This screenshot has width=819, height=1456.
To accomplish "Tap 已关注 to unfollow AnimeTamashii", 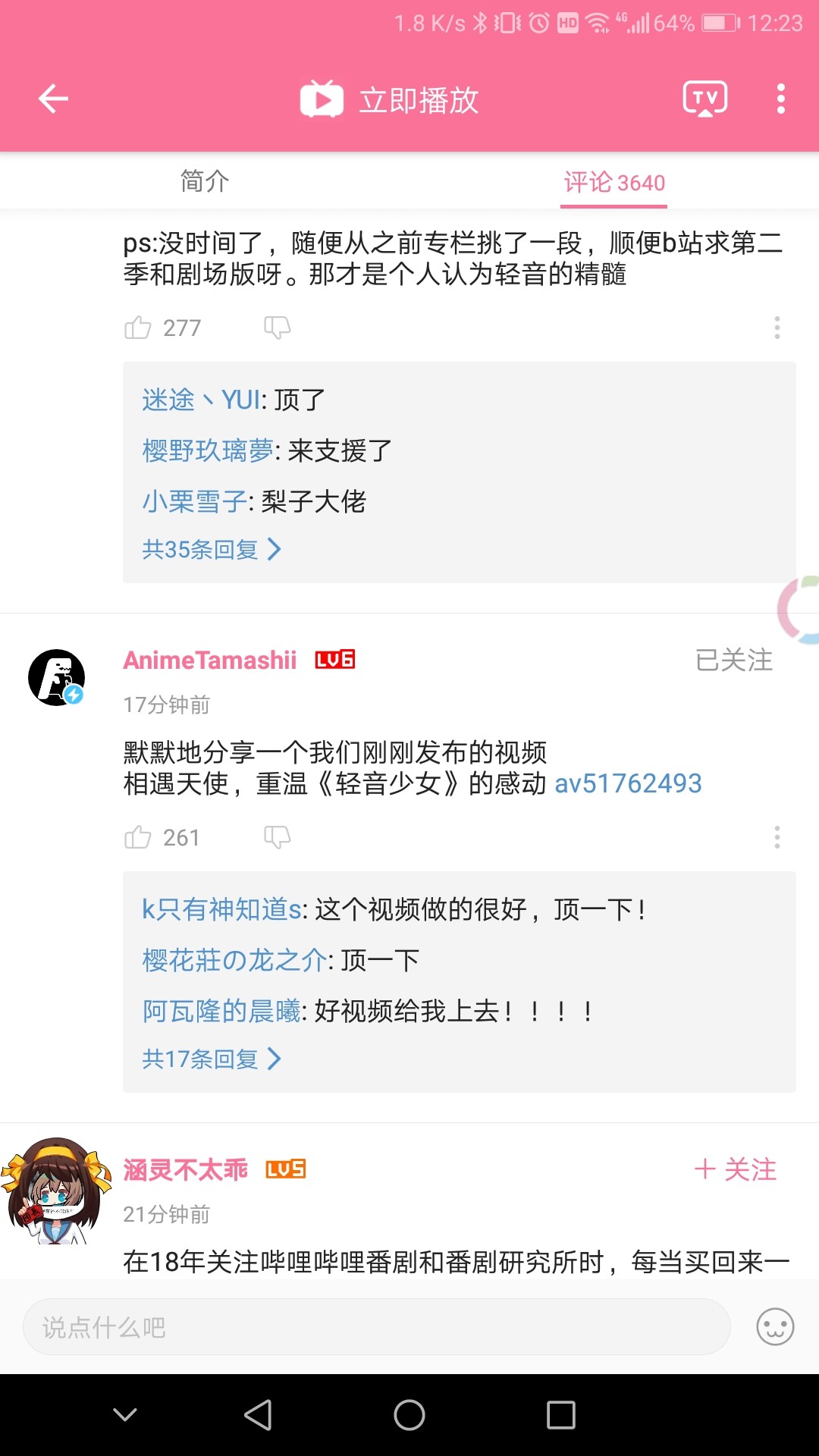I will pos(733,660).
